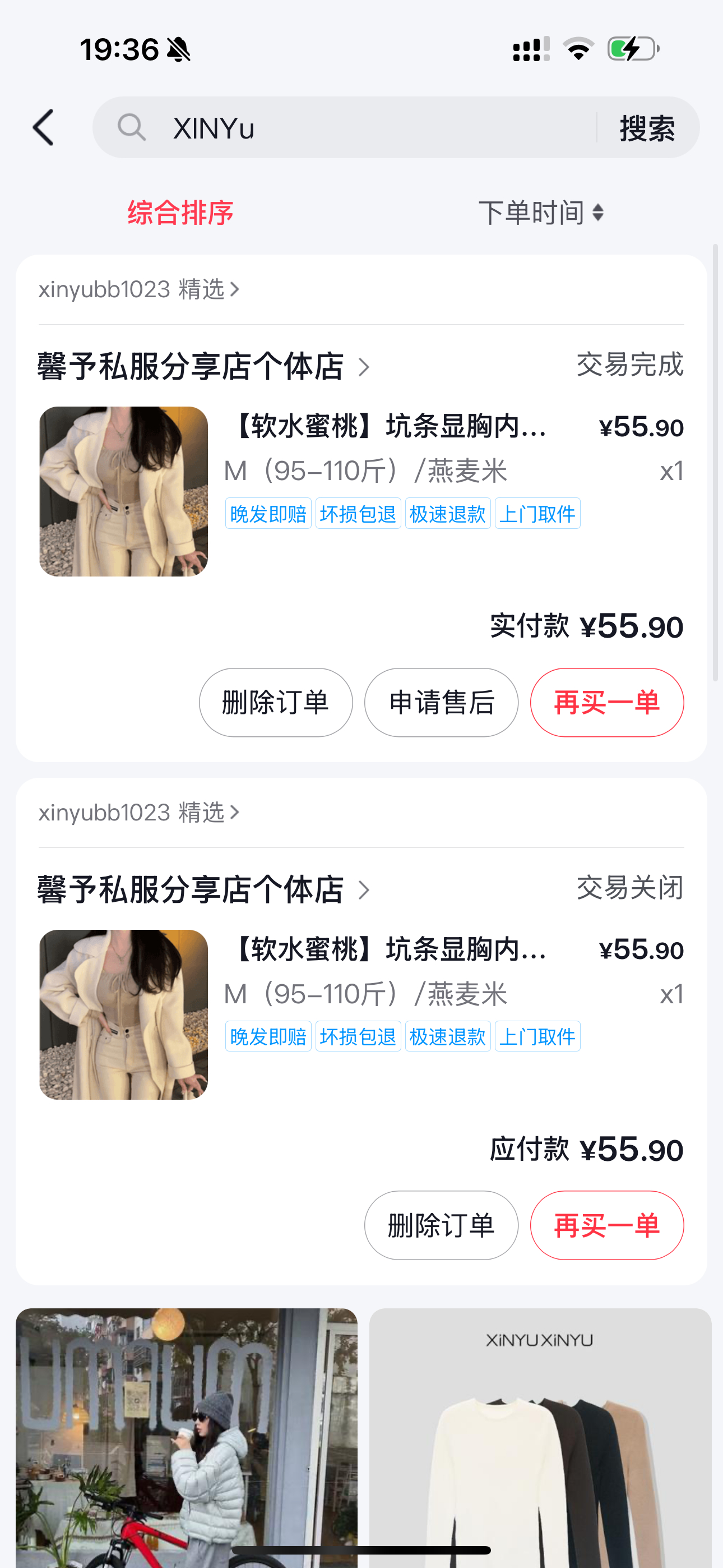Click the magnifier icon in the search bar
Viewport: 723px width, 1568px height.
pyautogui.click(x=132, y=127)
